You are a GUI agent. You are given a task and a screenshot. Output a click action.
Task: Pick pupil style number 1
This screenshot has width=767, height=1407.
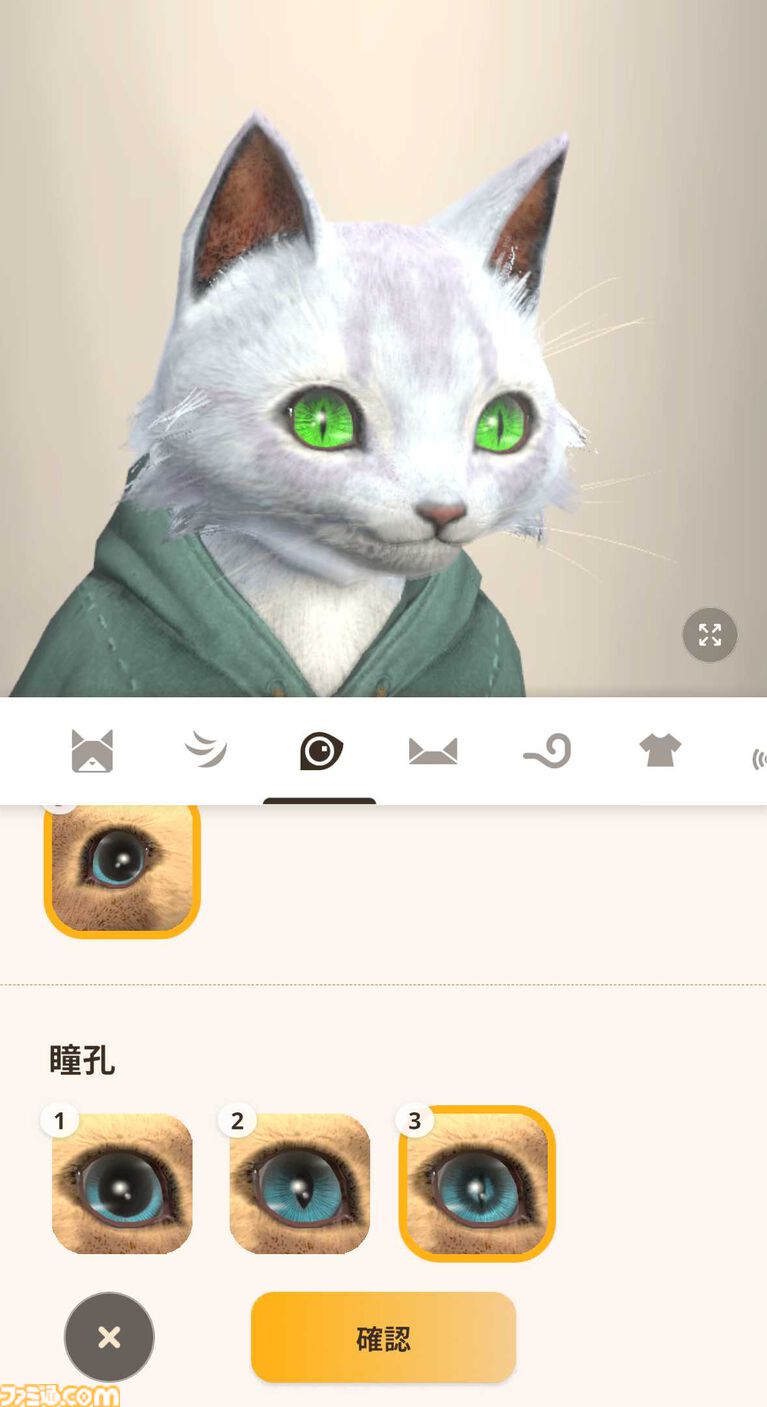pos(122,1183)
